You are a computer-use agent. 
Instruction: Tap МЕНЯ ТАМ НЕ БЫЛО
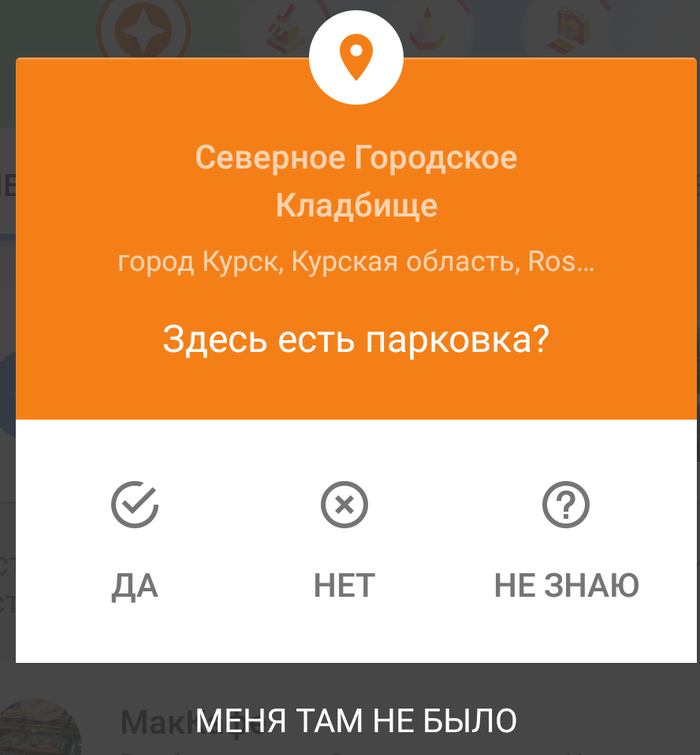(355, 720)
